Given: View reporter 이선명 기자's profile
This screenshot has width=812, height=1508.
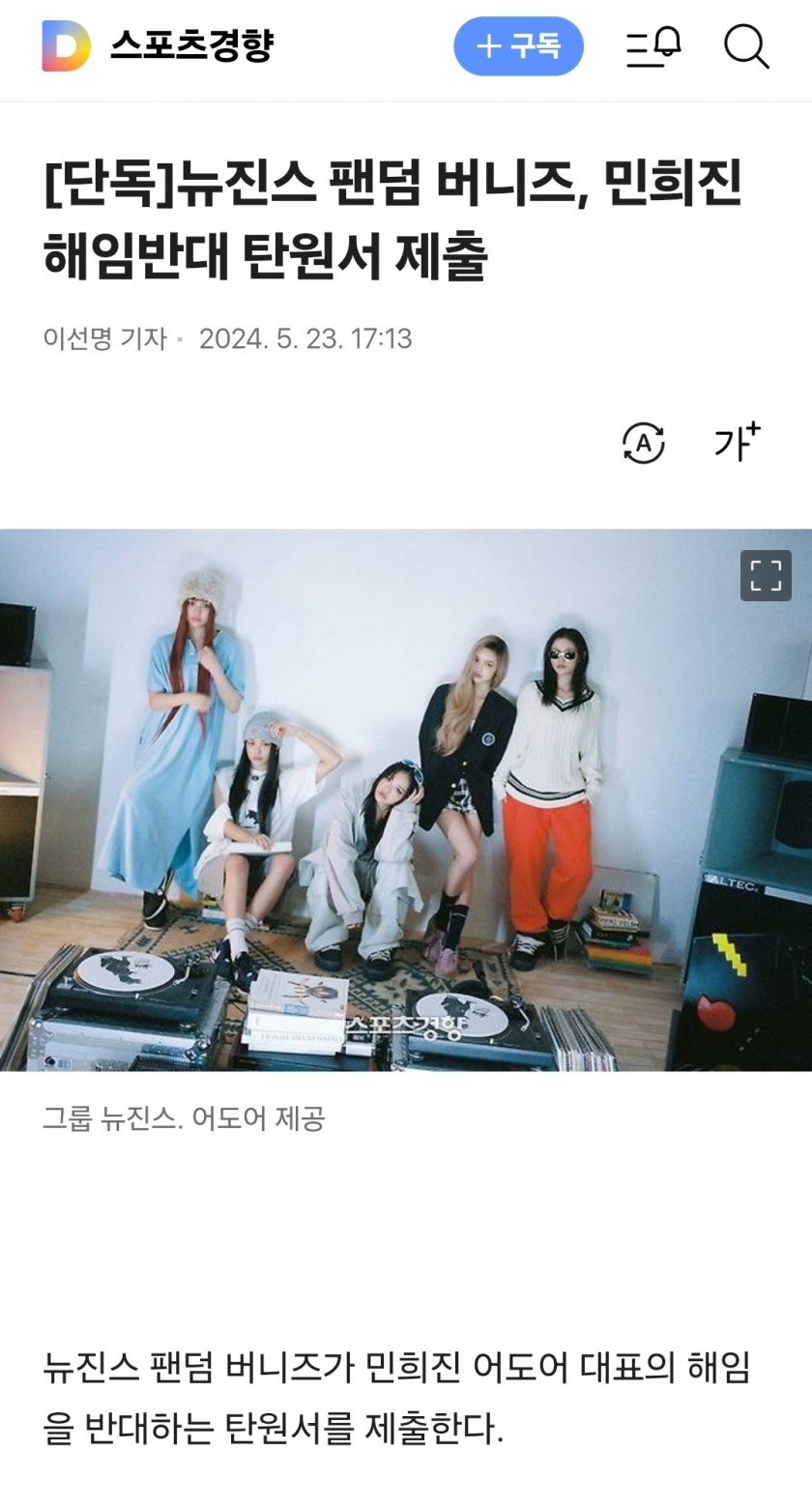Looking at the screenshot, I should [x=104, y=338].
